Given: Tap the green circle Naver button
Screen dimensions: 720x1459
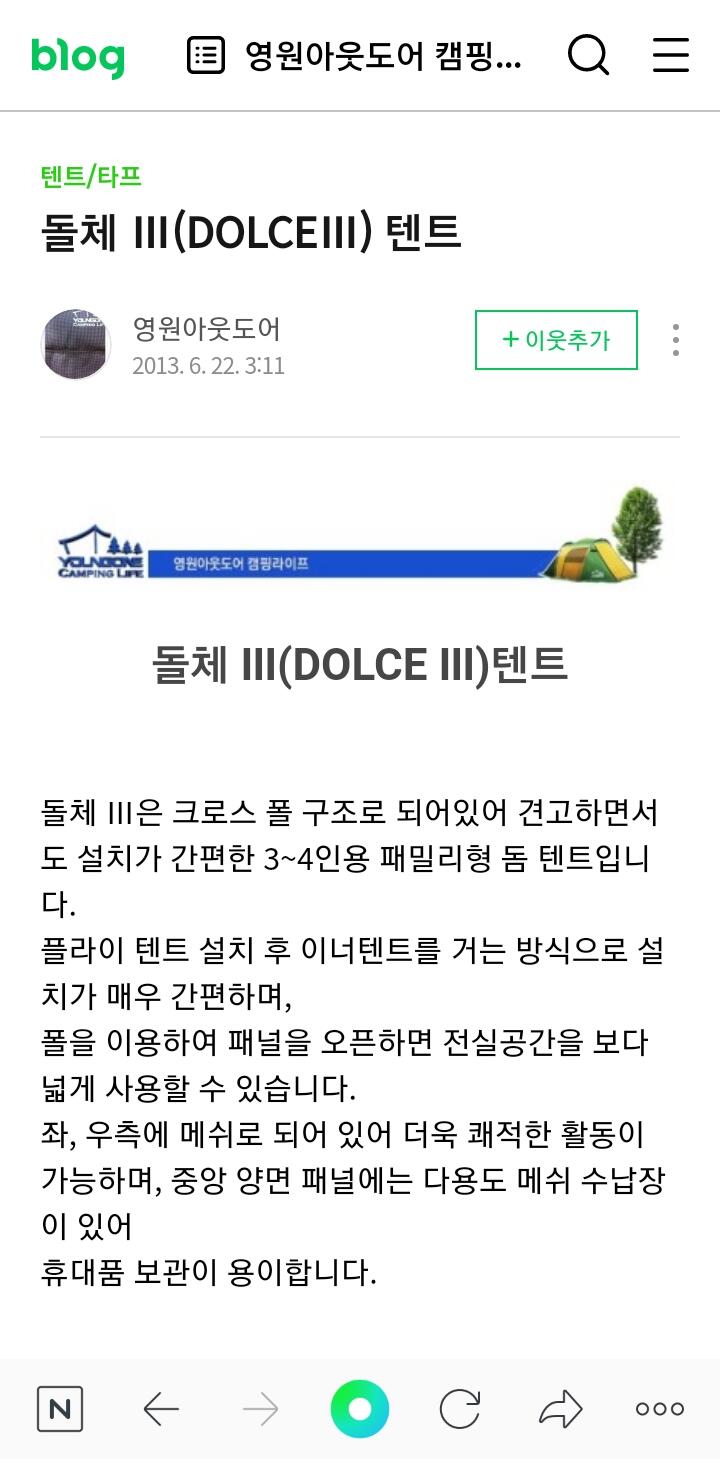Looking at the screenshot, I should click(x=360, y=1409).
